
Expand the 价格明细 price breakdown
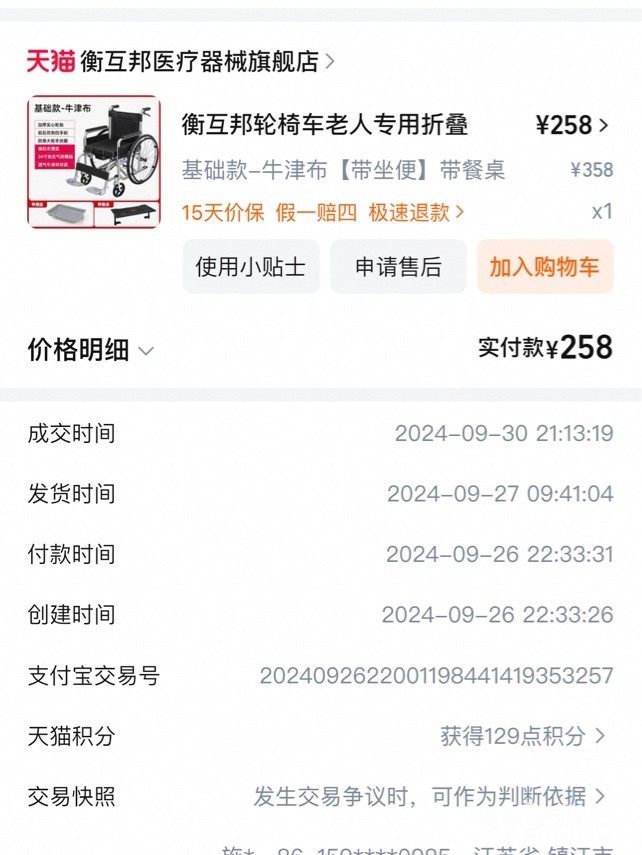90,350
